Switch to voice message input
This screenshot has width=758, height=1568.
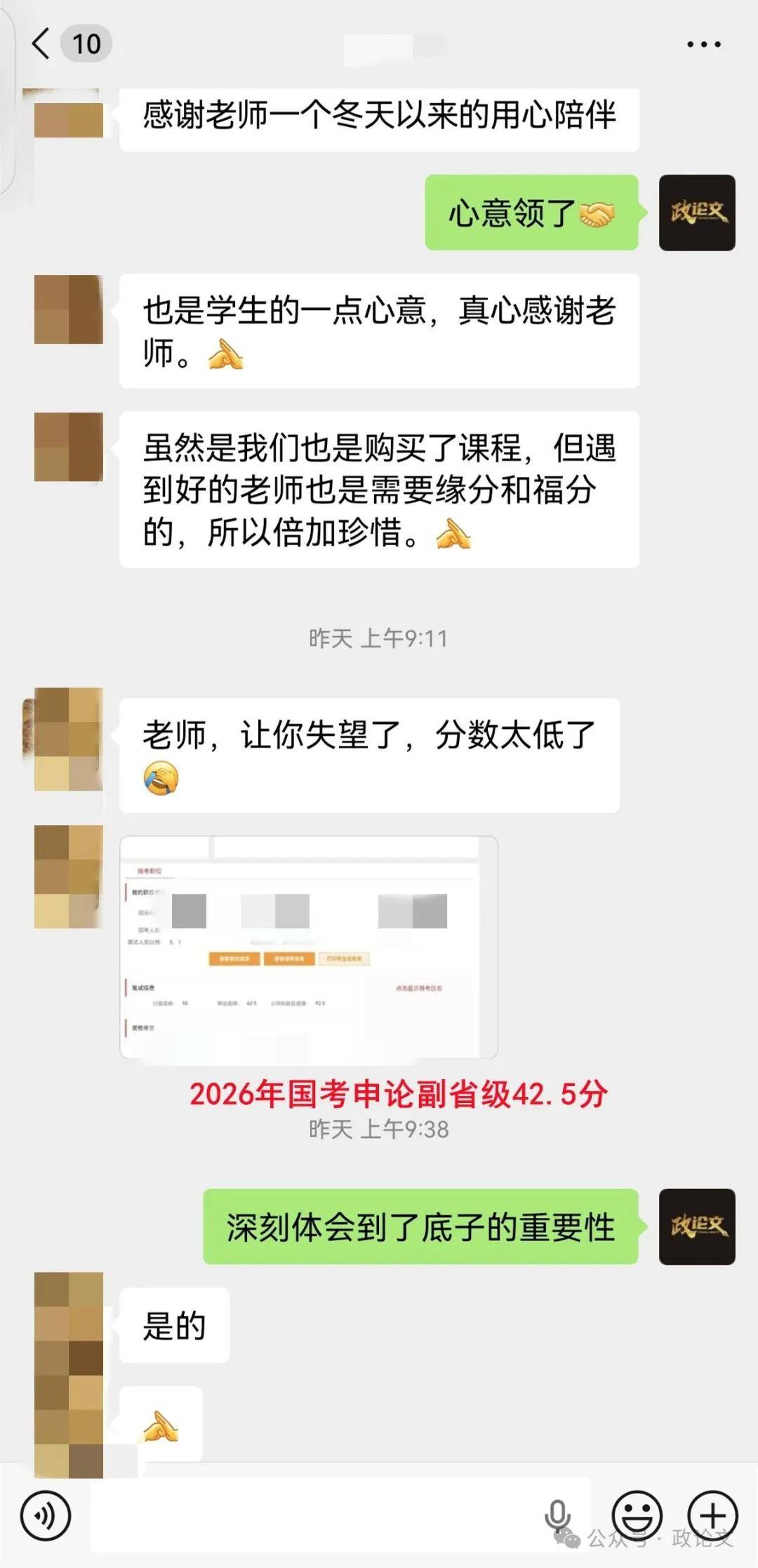point(46,1515)
